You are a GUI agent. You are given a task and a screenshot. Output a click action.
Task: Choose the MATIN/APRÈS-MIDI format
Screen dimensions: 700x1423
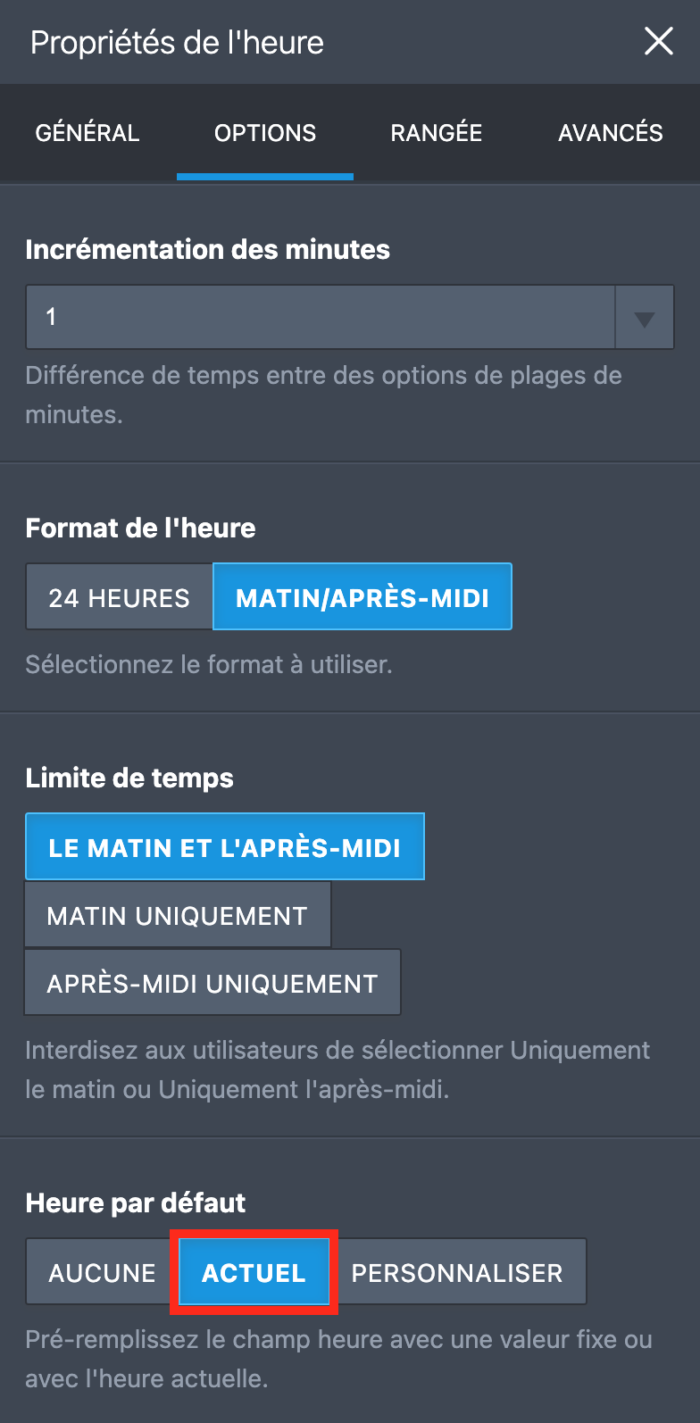click(362, 598)
